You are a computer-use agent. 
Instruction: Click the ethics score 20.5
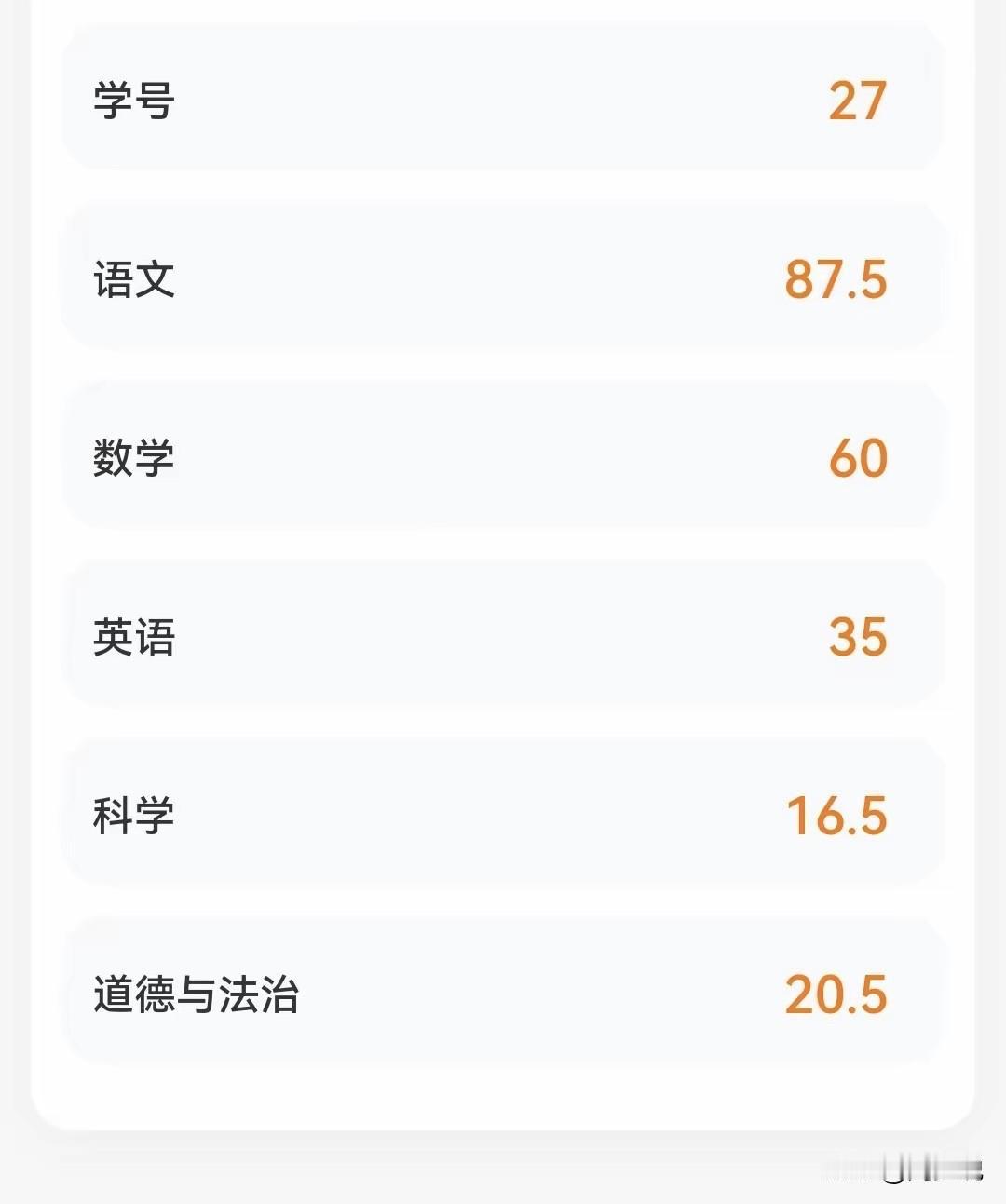point(838,994)
